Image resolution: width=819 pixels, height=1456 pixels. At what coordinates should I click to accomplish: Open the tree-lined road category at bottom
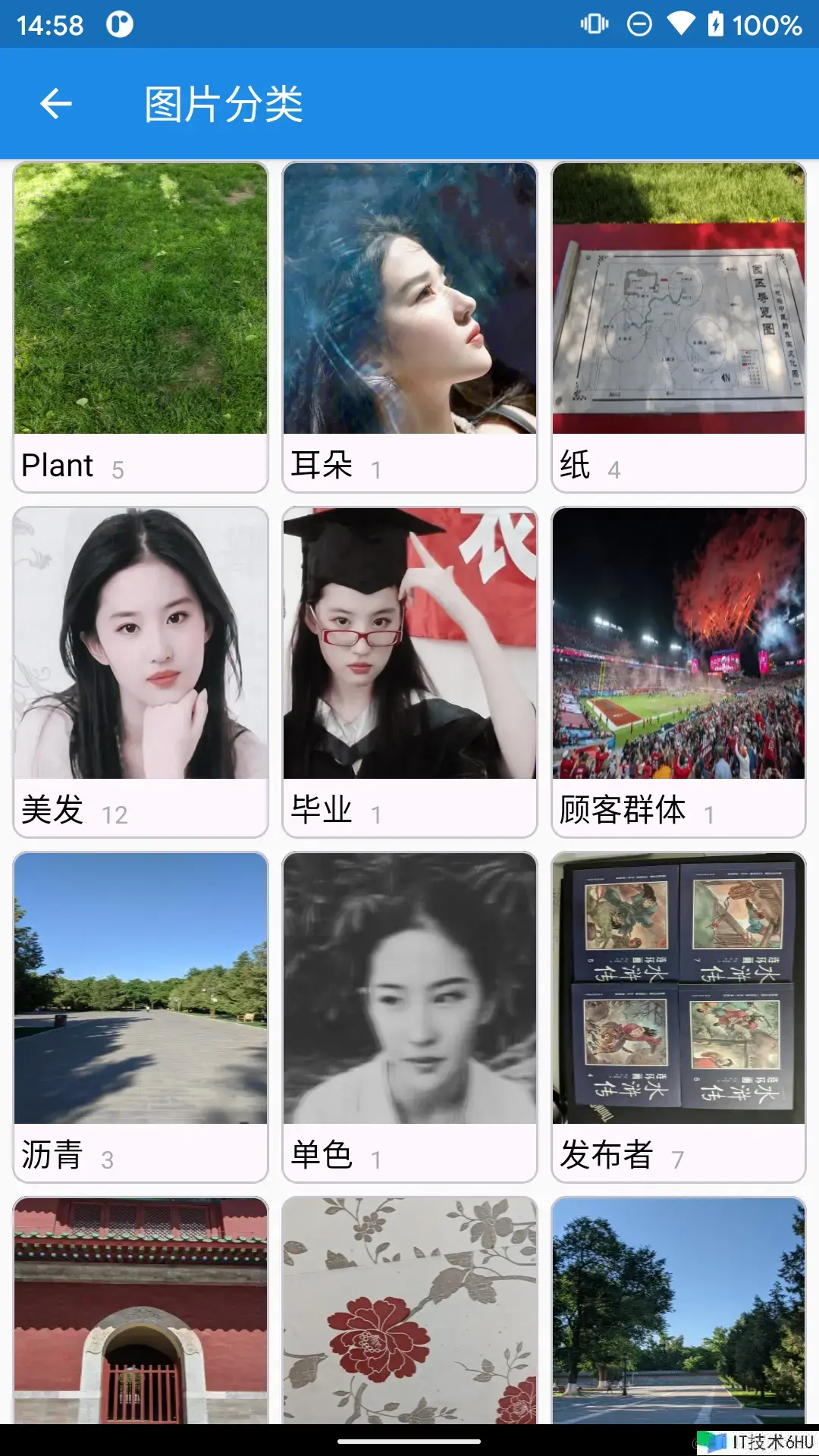[678, 1310]
